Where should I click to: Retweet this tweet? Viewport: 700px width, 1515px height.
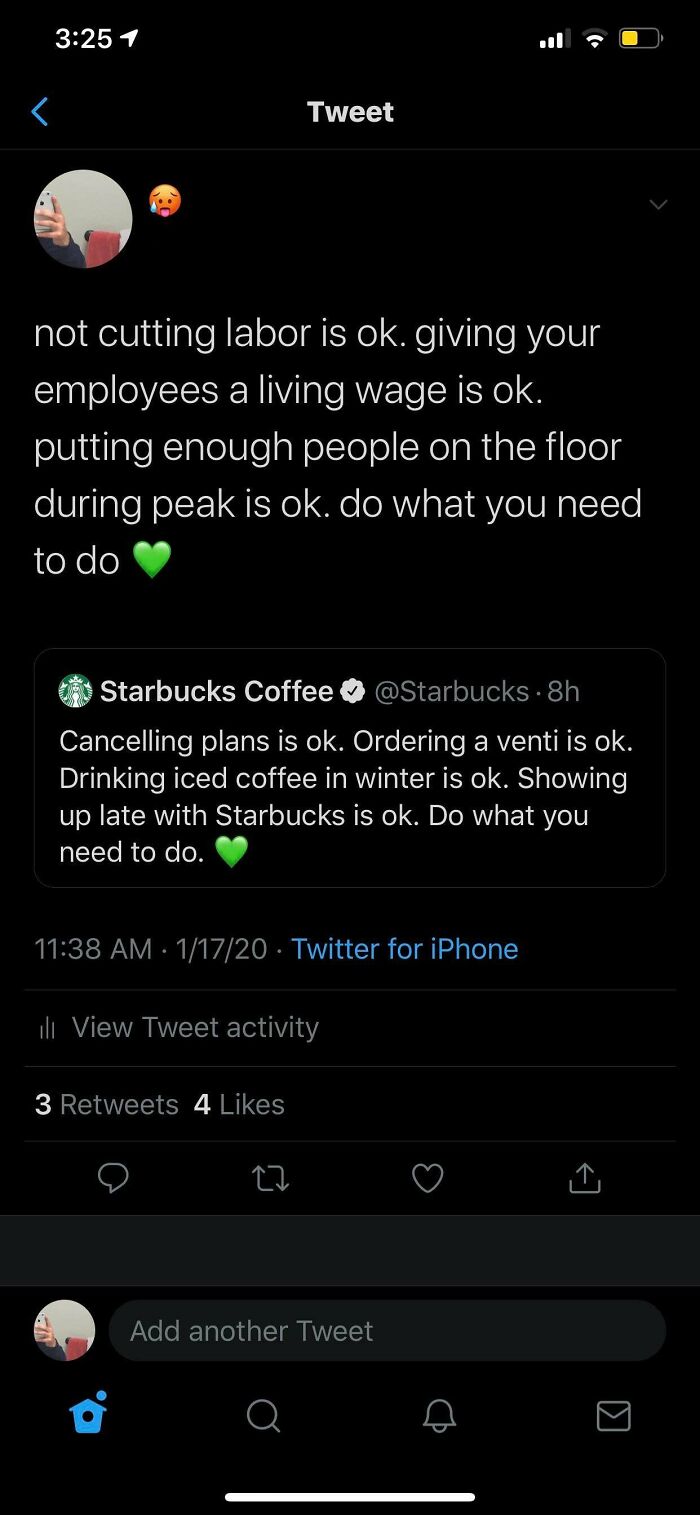click(x=270, y=1179)
